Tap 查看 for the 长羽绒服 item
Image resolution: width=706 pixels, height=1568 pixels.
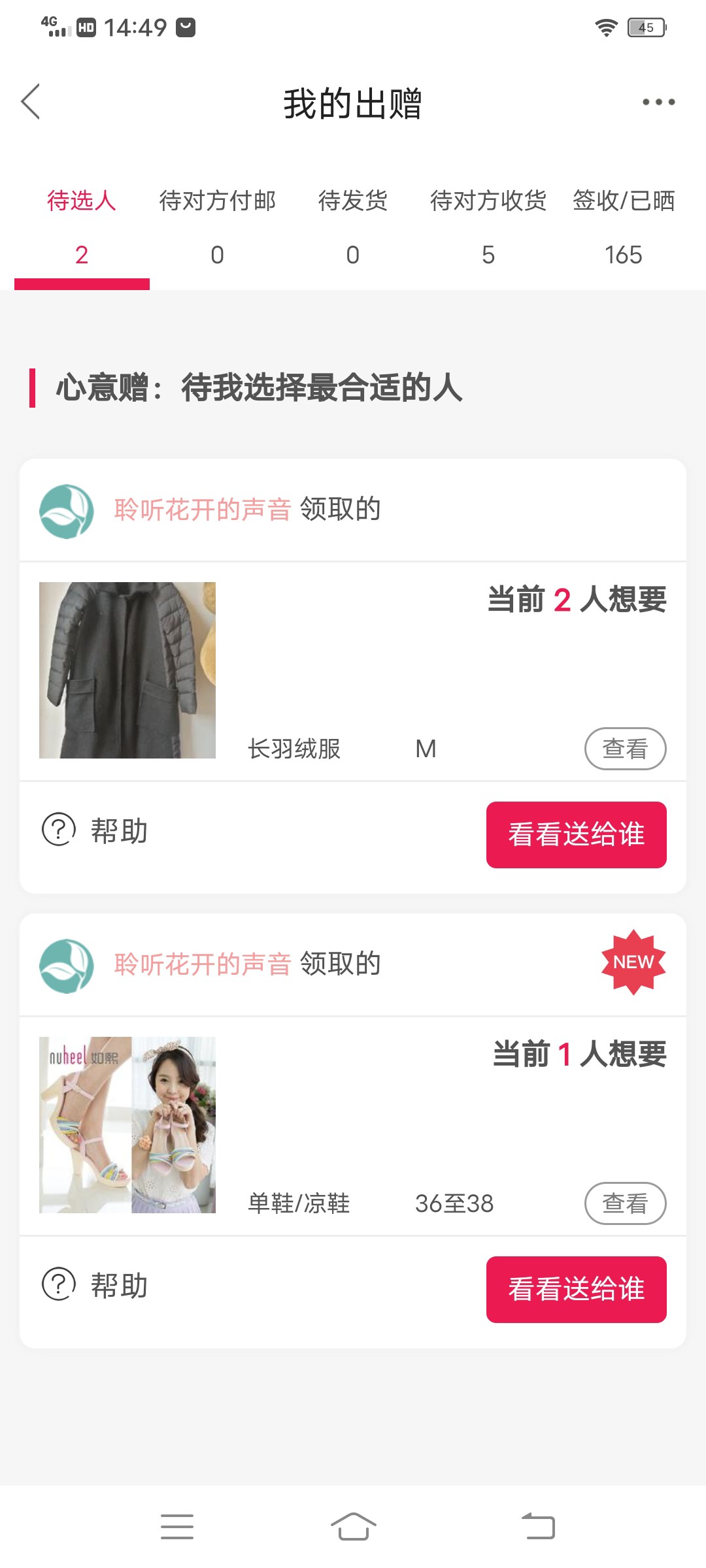(625, 749)
